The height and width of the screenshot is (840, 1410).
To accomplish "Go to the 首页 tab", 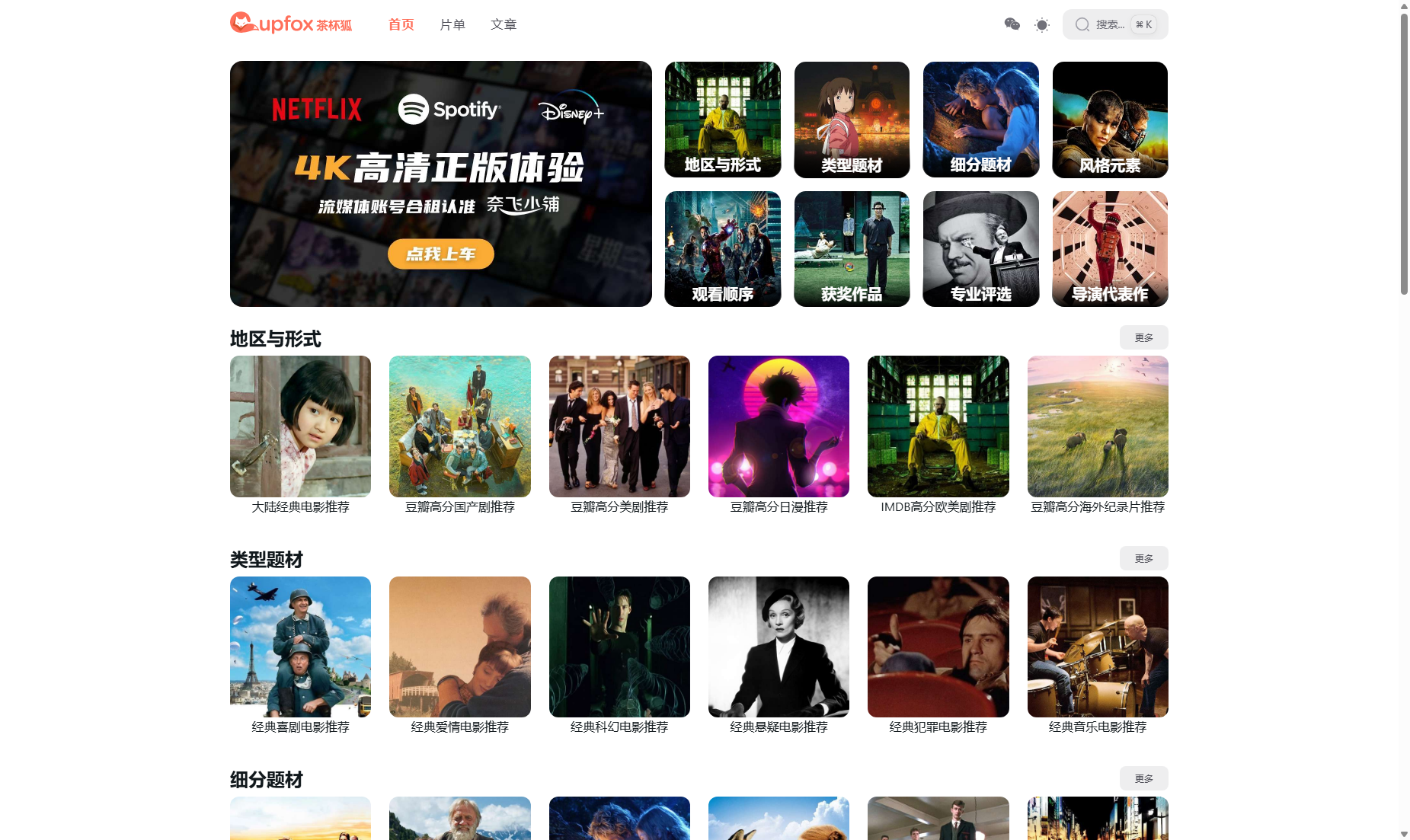I will tap(401, 24).
